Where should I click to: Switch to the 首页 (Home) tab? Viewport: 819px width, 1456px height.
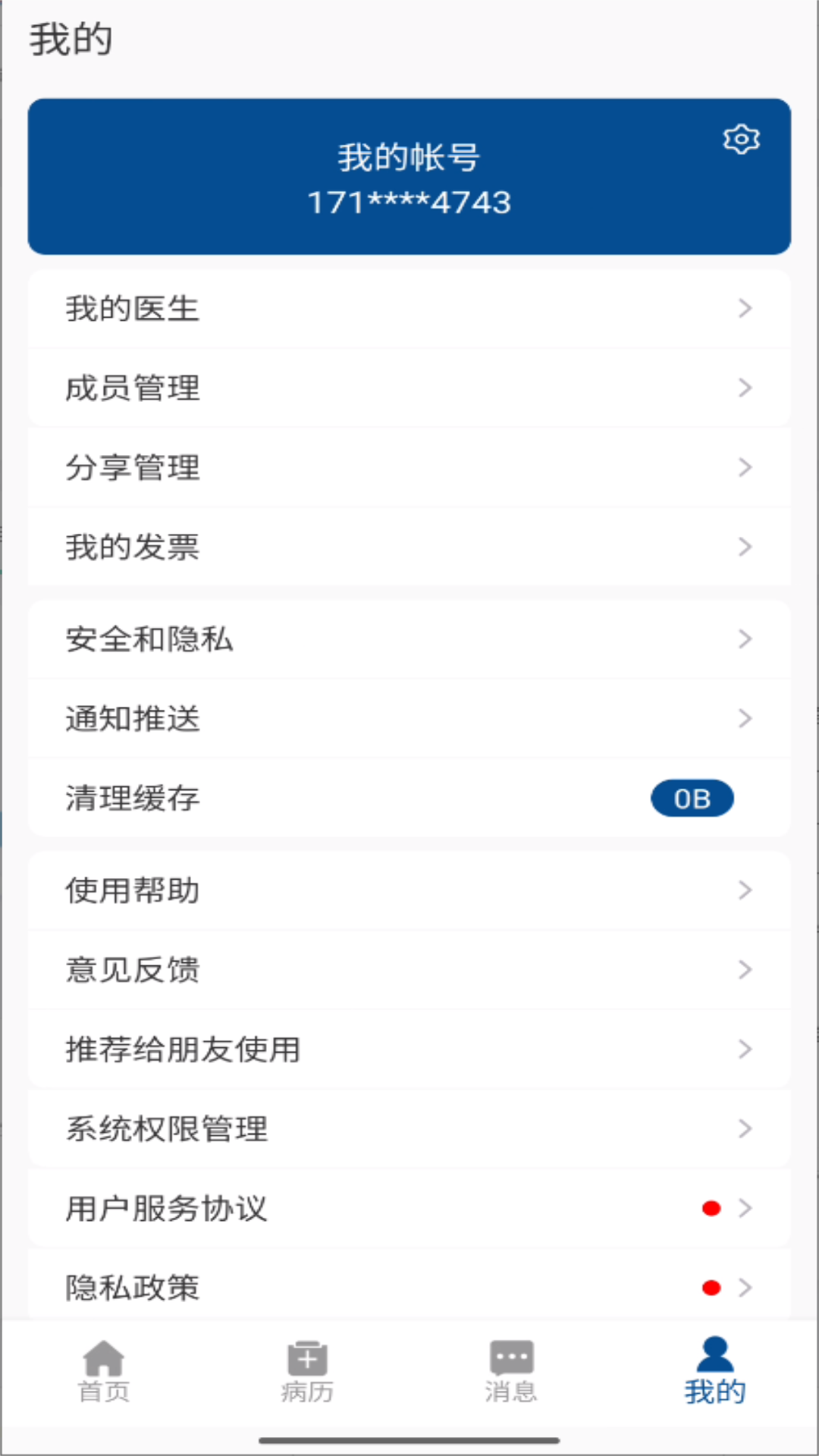[x=104, y=1371]
